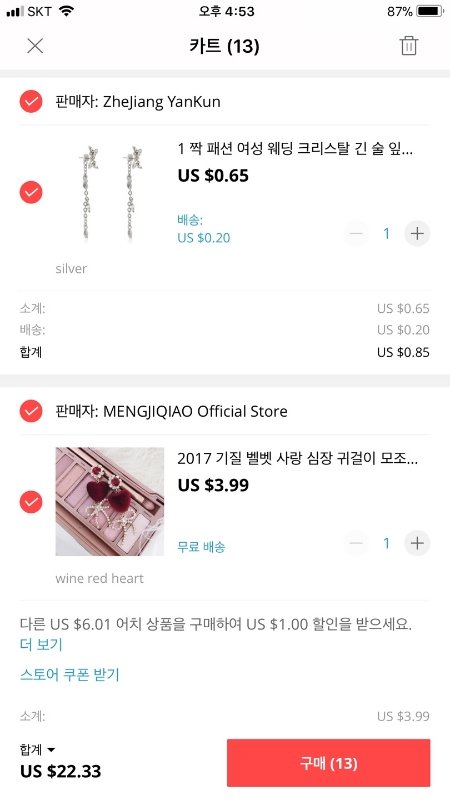Screen dimensions: 450x800
Task: Deselect the wine red heart earrings item
Action: point(31,502)
